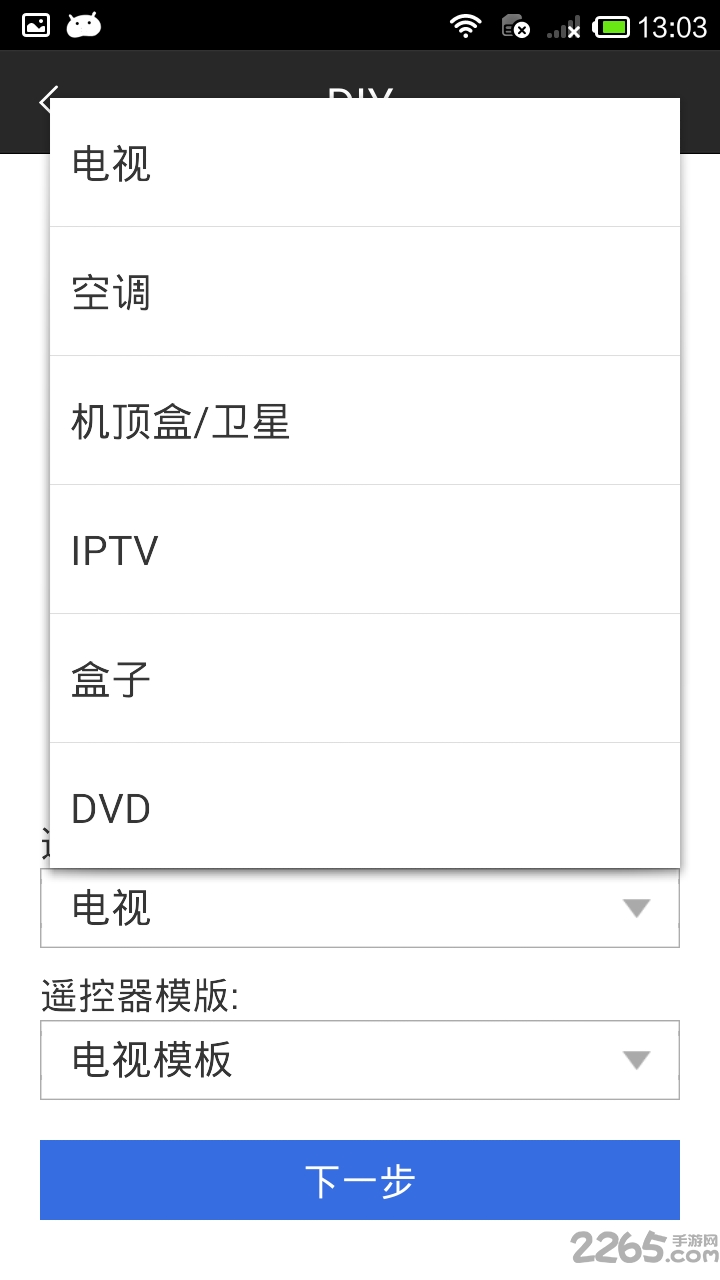Tap the 下一步 button
Viewport: 720px width, 1280px height.
(360, 1180)
